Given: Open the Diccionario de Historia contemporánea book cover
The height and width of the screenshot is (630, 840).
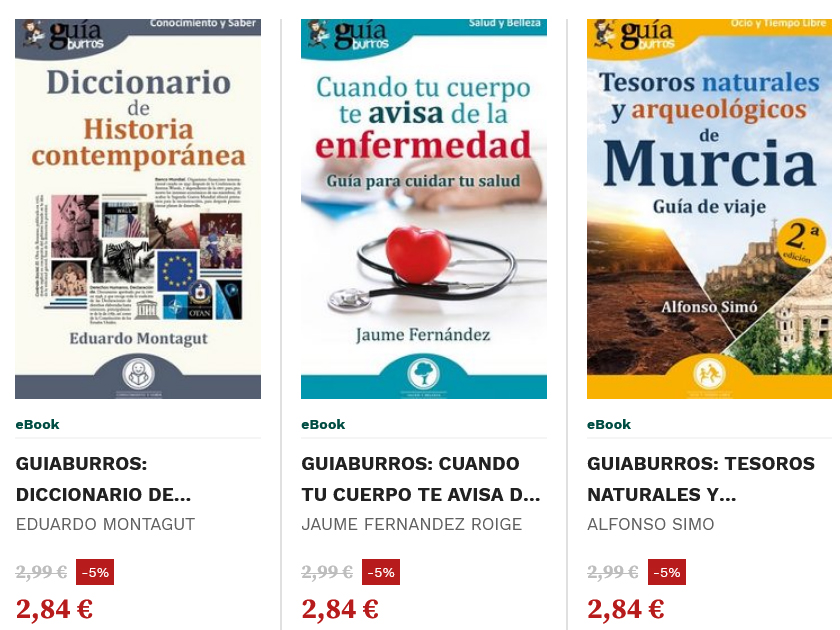Looking at the screenshot, I should [x=138, y=210].
